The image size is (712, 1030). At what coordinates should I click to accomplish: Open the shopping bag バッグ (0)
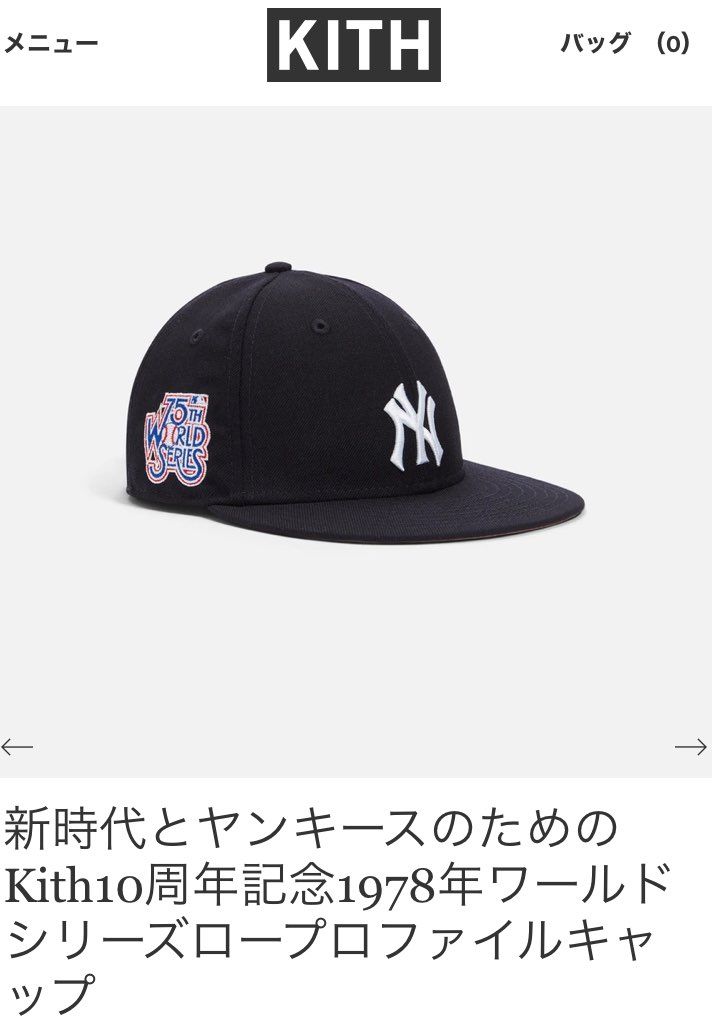[625, 44]
